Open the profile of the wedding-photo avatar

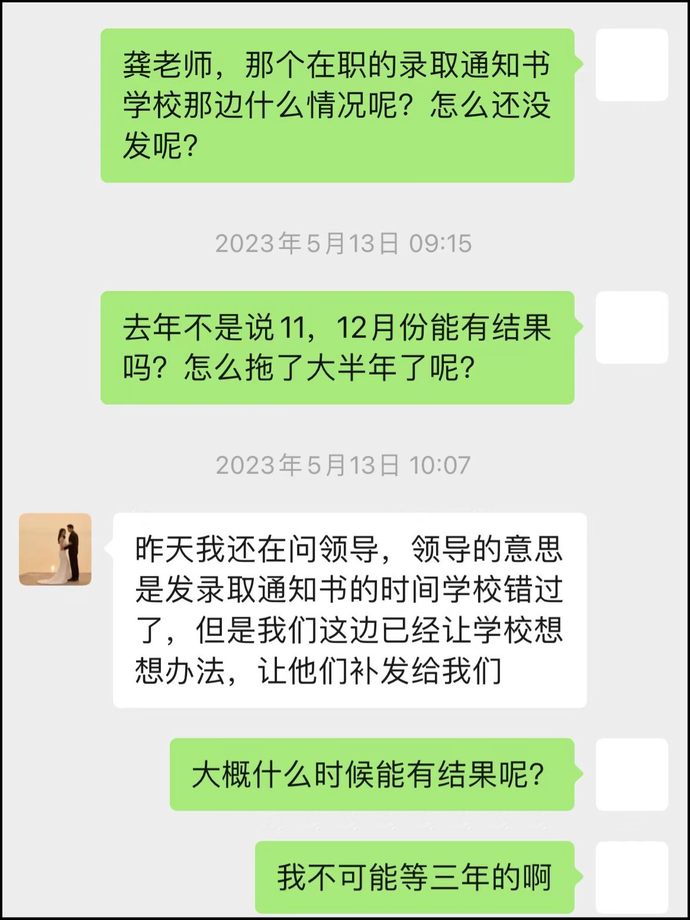pyautogui.click(x=55, y=549)
